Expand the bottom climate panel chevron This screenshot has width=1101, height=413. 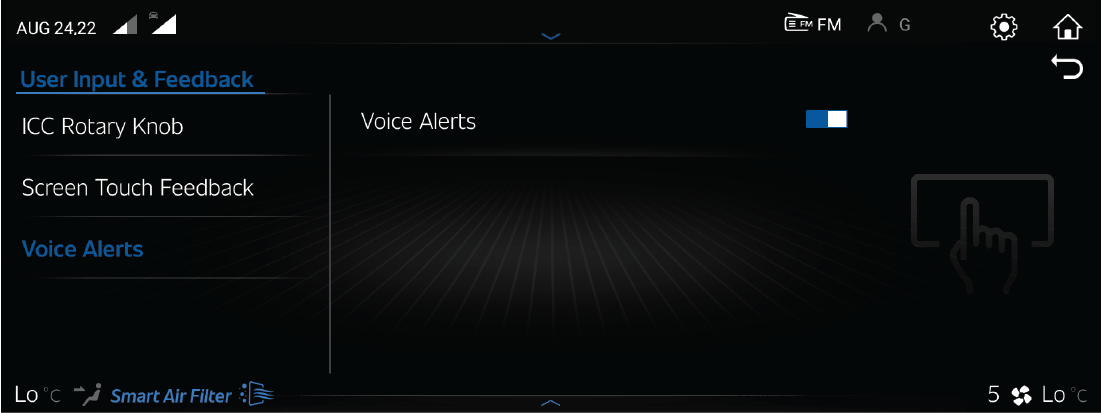[x=550, y=402]
